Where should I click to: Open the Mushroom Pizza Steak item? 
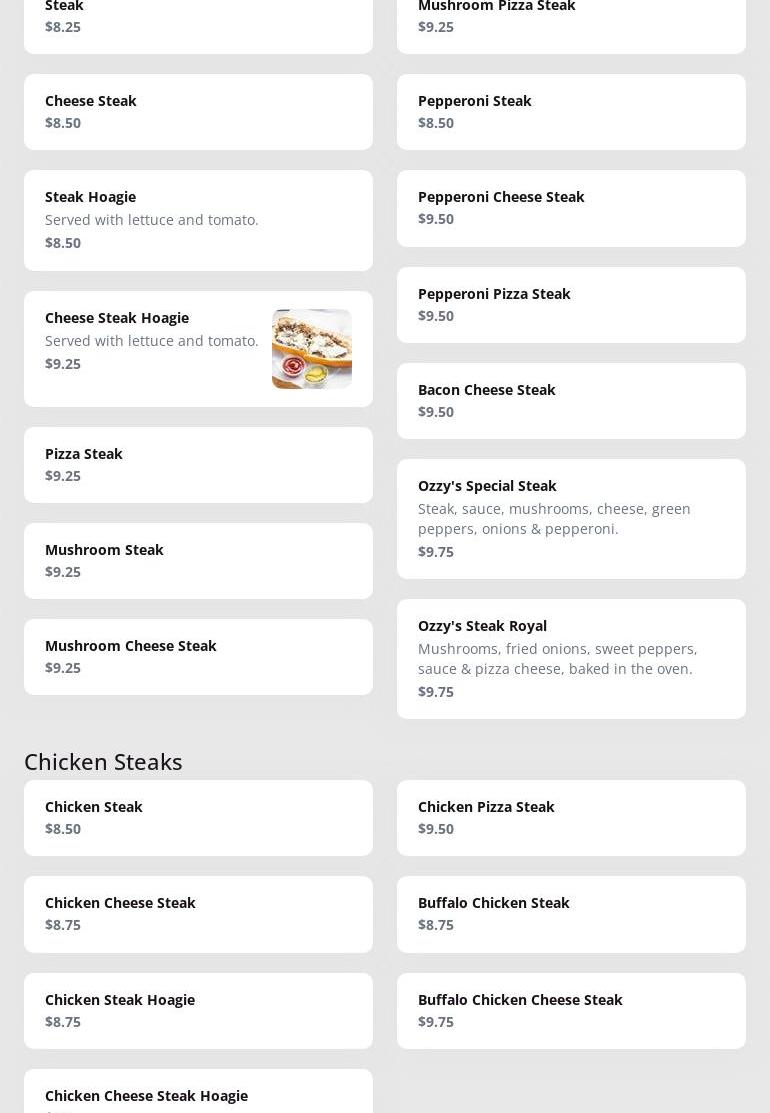click(571, 20)
